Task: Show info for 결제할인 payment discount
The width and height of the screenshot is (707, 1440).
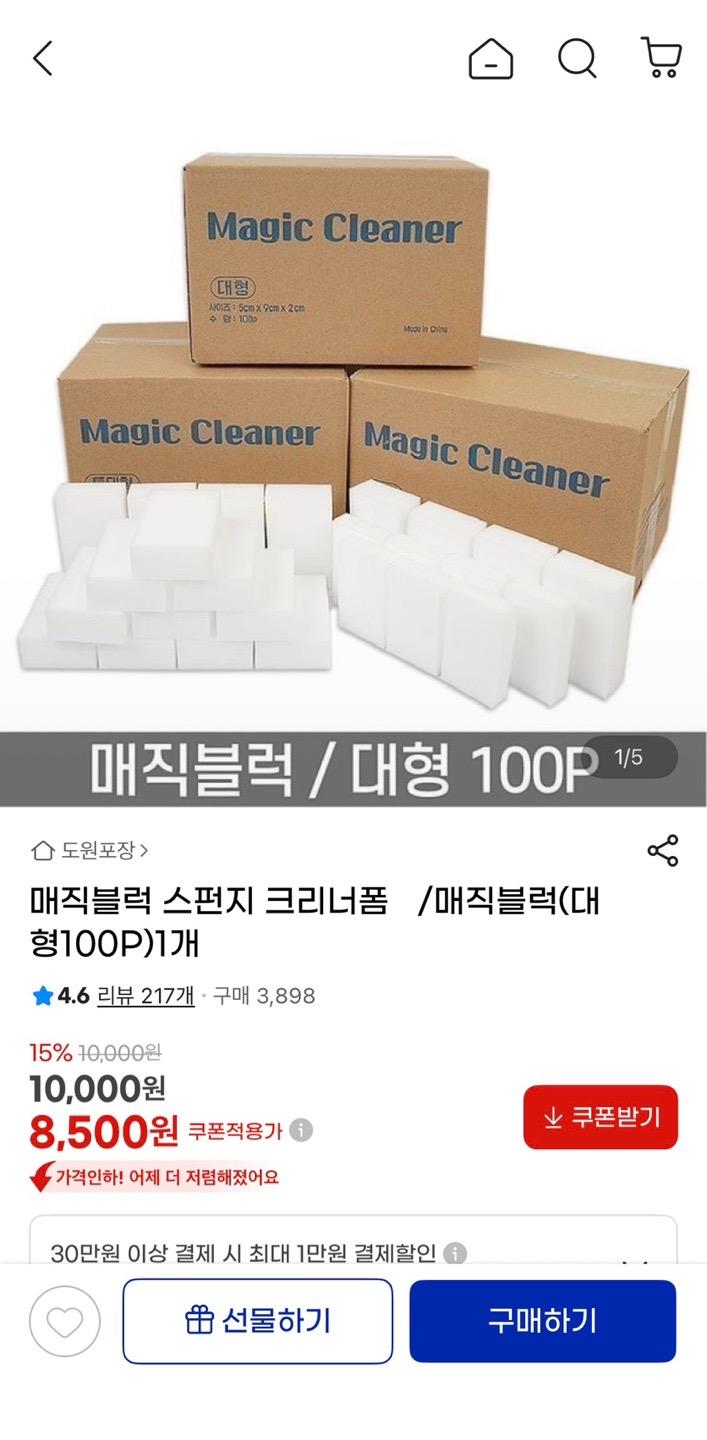Action: tap(455, 1253)
